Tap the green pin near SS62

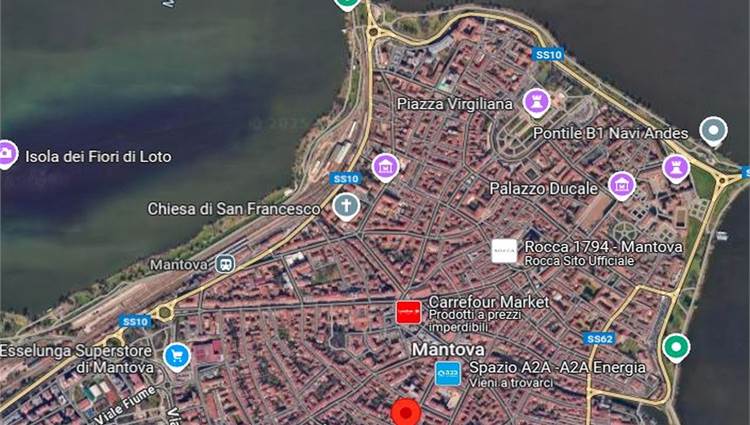676,348
